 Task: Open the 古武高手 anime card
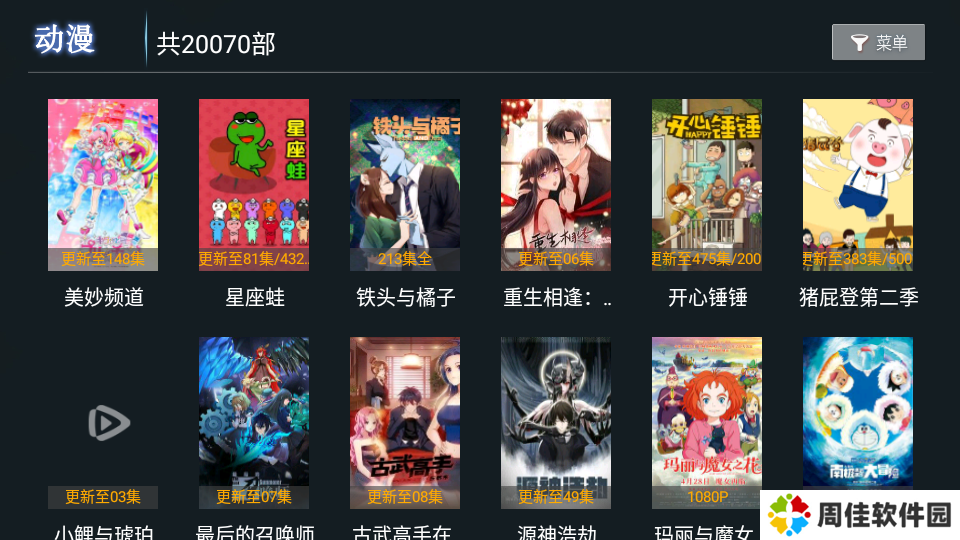pos(405,423)
